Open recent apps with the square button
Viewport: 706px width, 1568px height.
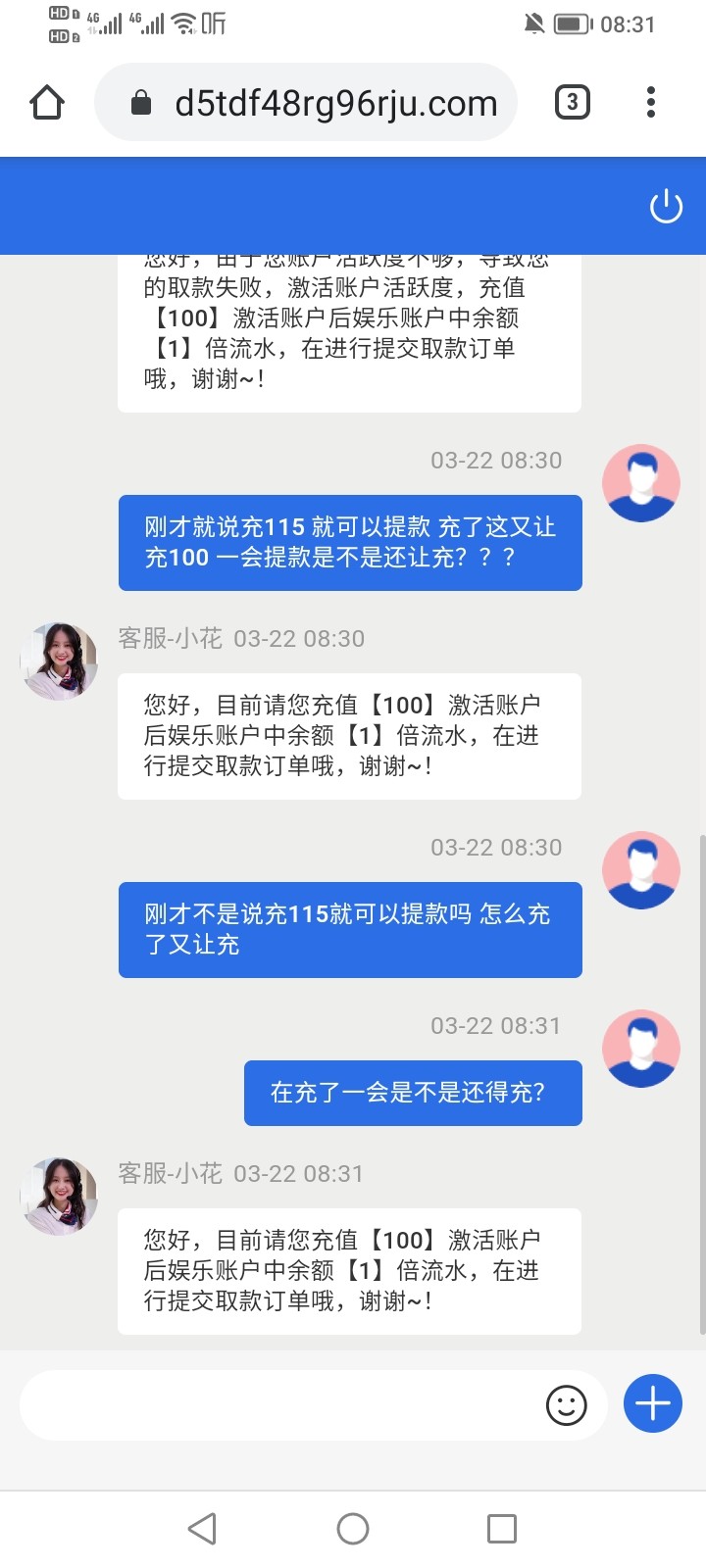point(502,1529)
